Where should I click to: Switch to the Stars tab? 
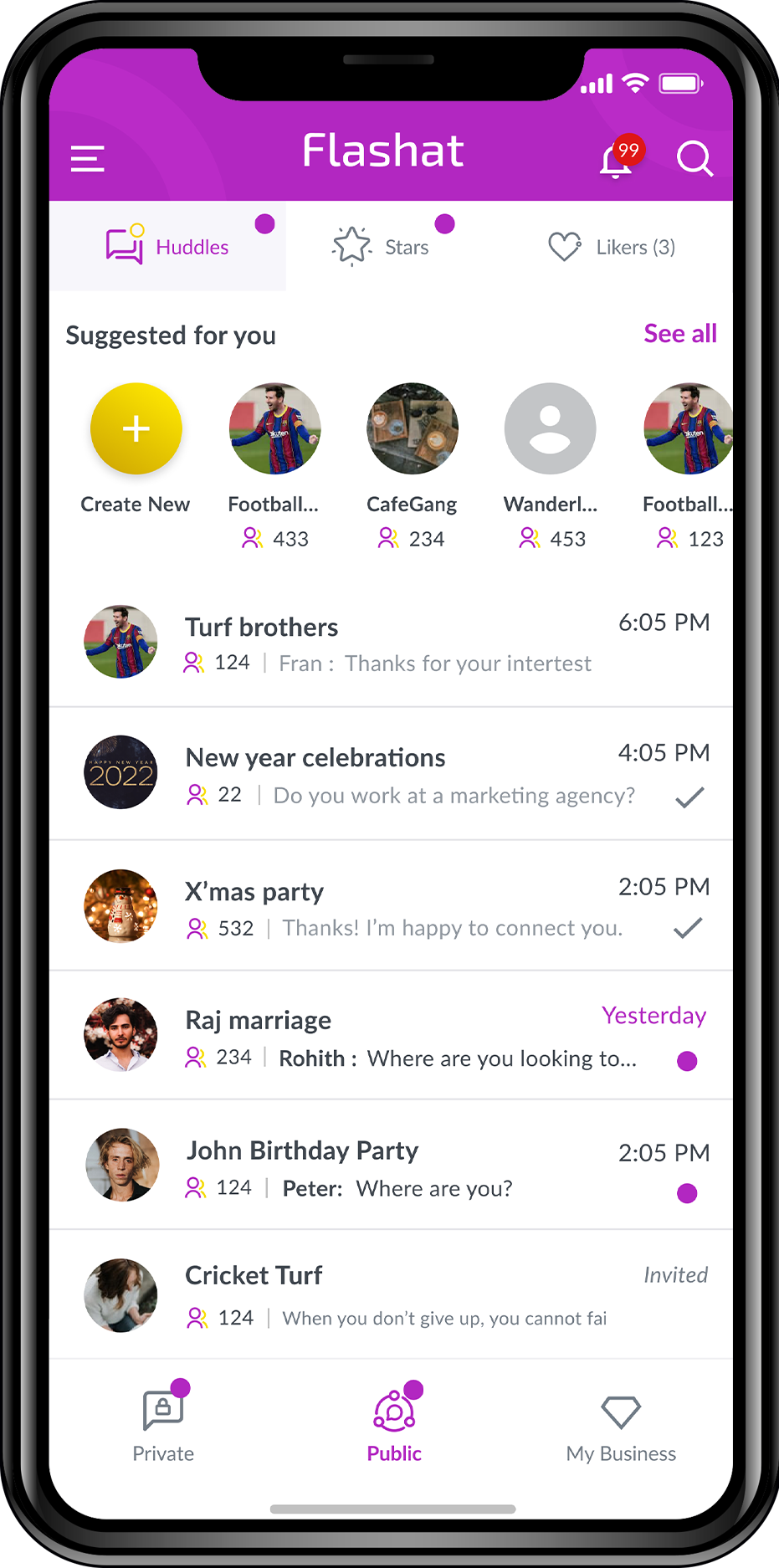point(382,247)
